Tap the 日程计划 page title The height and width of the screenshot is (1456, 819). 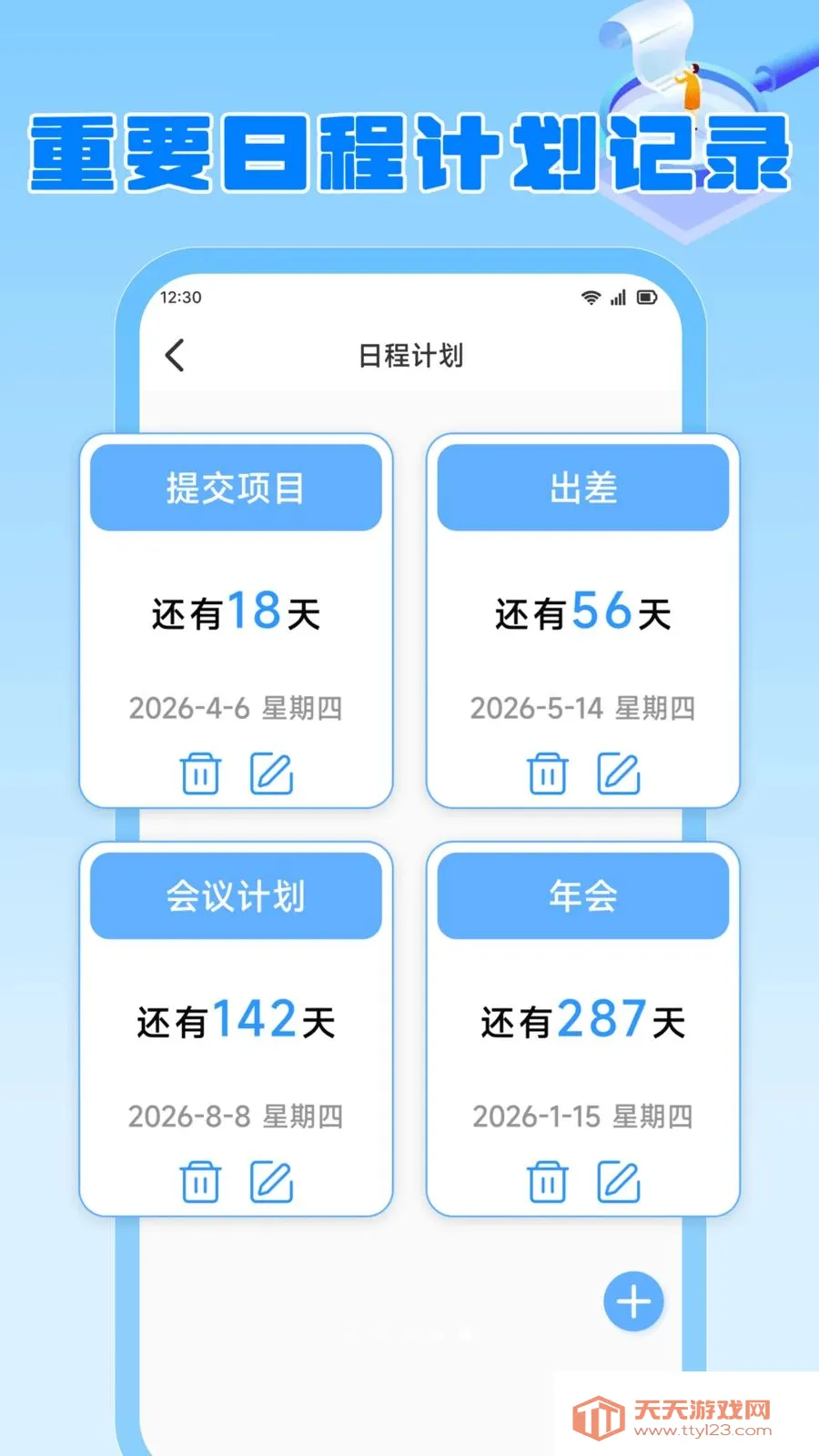click(411, 356)
